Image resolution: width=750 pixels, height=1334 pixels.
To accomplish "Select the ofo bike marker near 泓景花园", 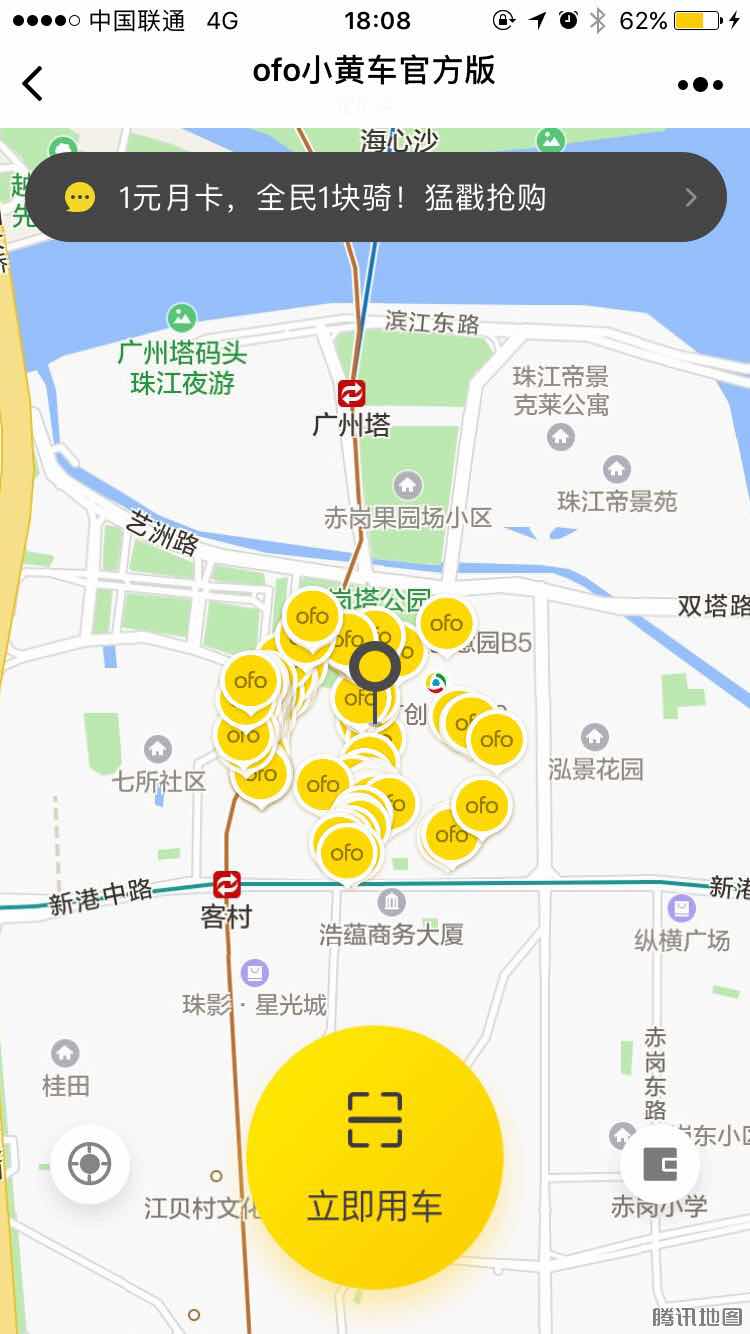I will tap(496, 740).
